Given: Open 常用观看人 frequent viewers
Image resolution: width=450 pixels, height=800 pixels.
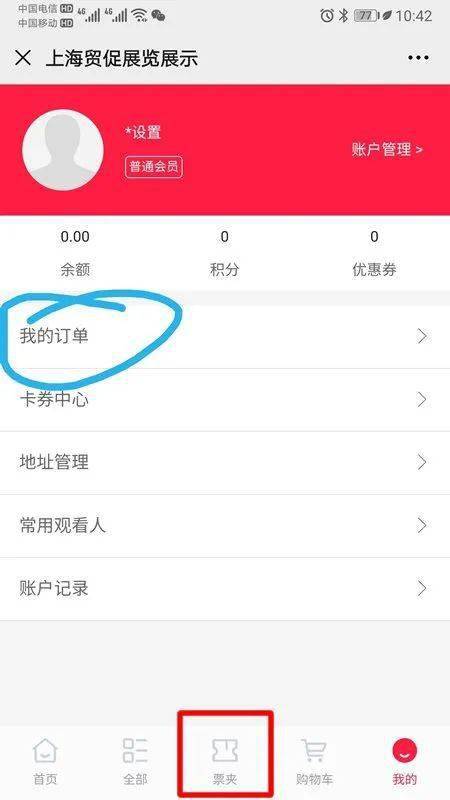Looking at the screenshot, I should tap(225, 526).
